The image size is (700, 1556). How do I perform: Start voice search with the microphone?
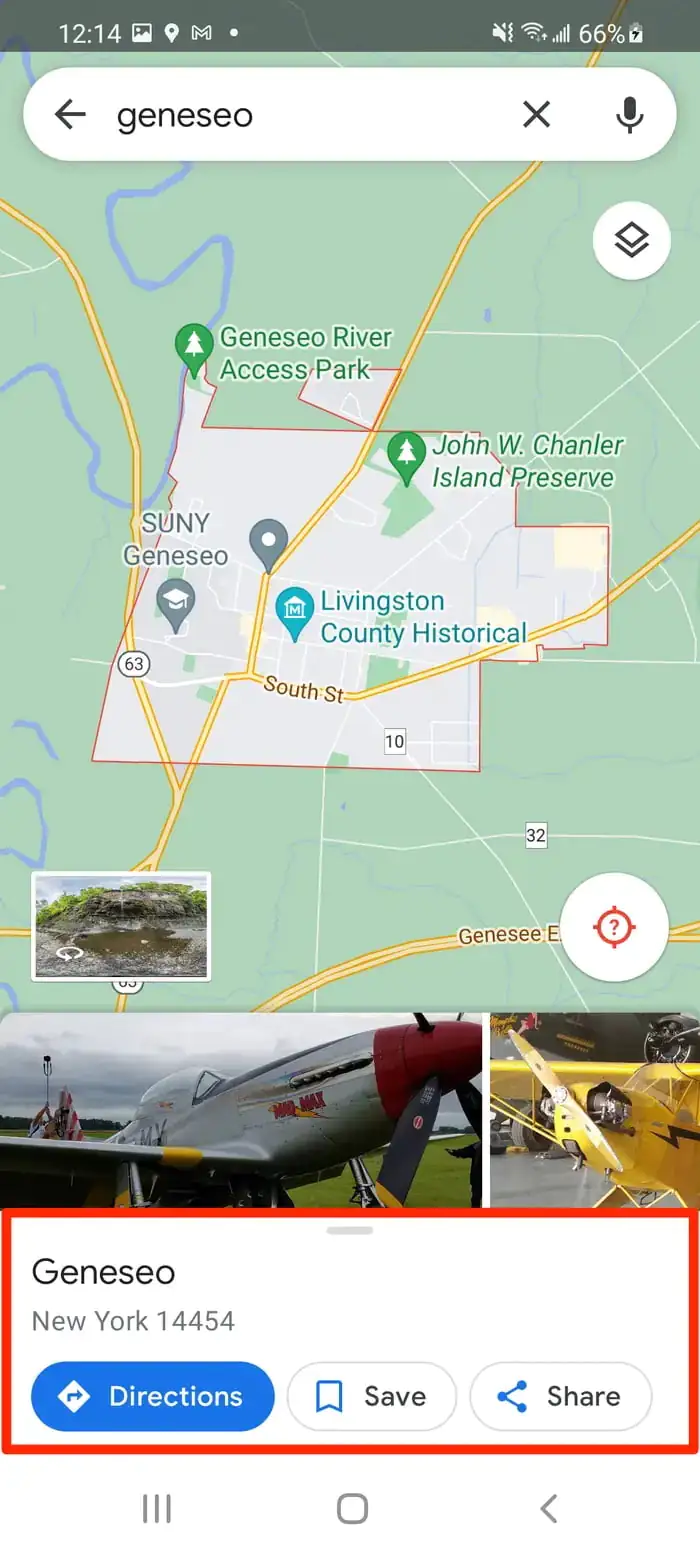pyautogui.click(x=629, y=115)
